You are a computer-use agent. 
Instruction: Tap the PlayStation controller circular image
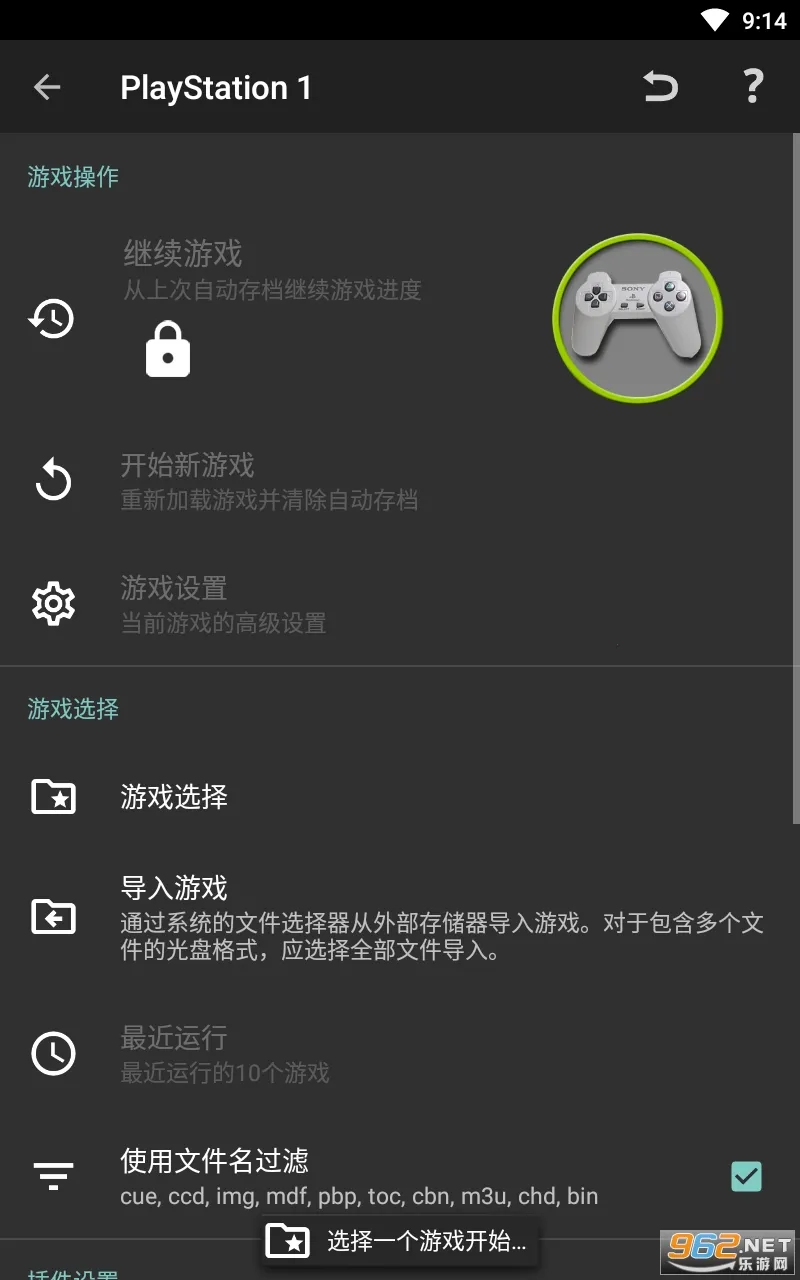(636, 319)
